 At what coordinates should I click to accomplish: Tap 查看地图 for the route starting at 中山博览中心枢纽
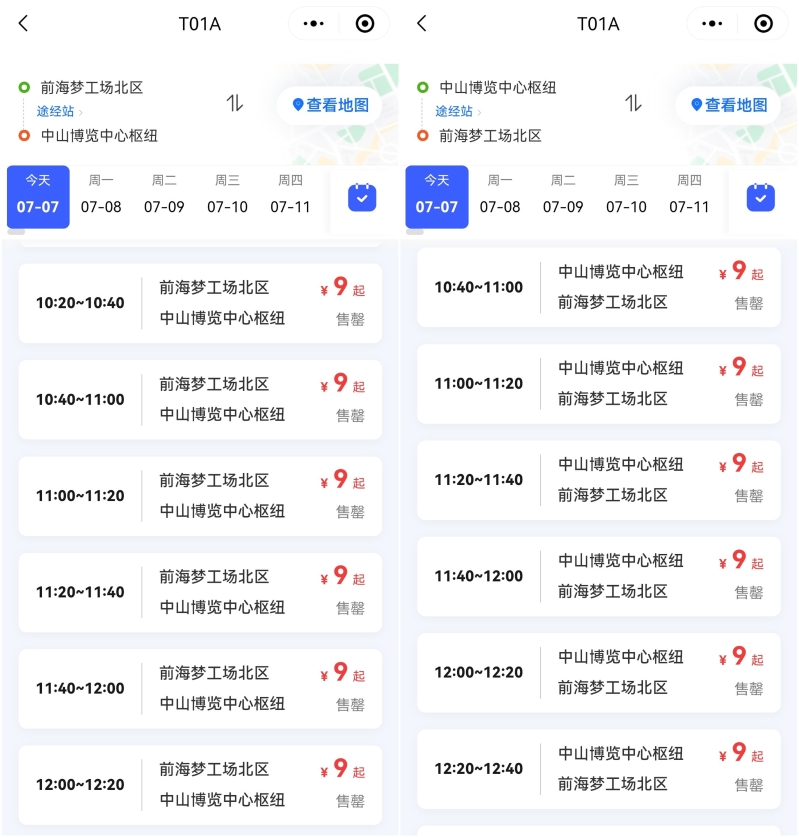click(x=728, y=105)
